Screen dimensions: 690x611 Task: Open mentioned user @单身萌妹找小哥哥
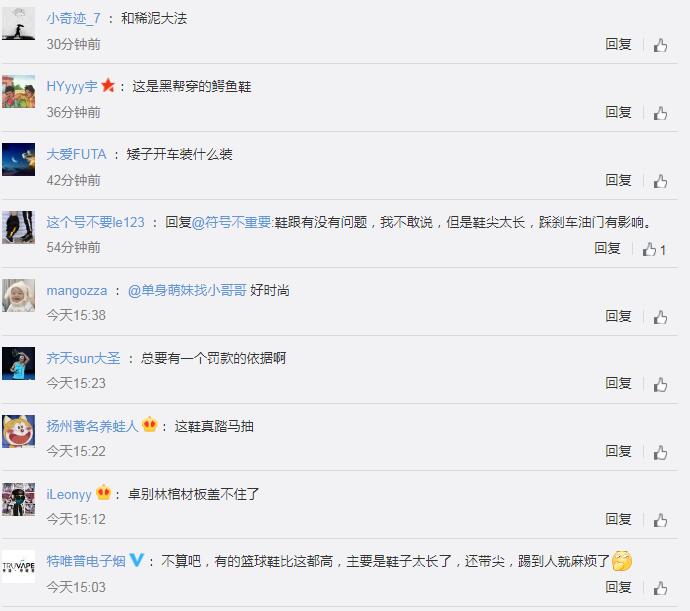coord(187,291)
